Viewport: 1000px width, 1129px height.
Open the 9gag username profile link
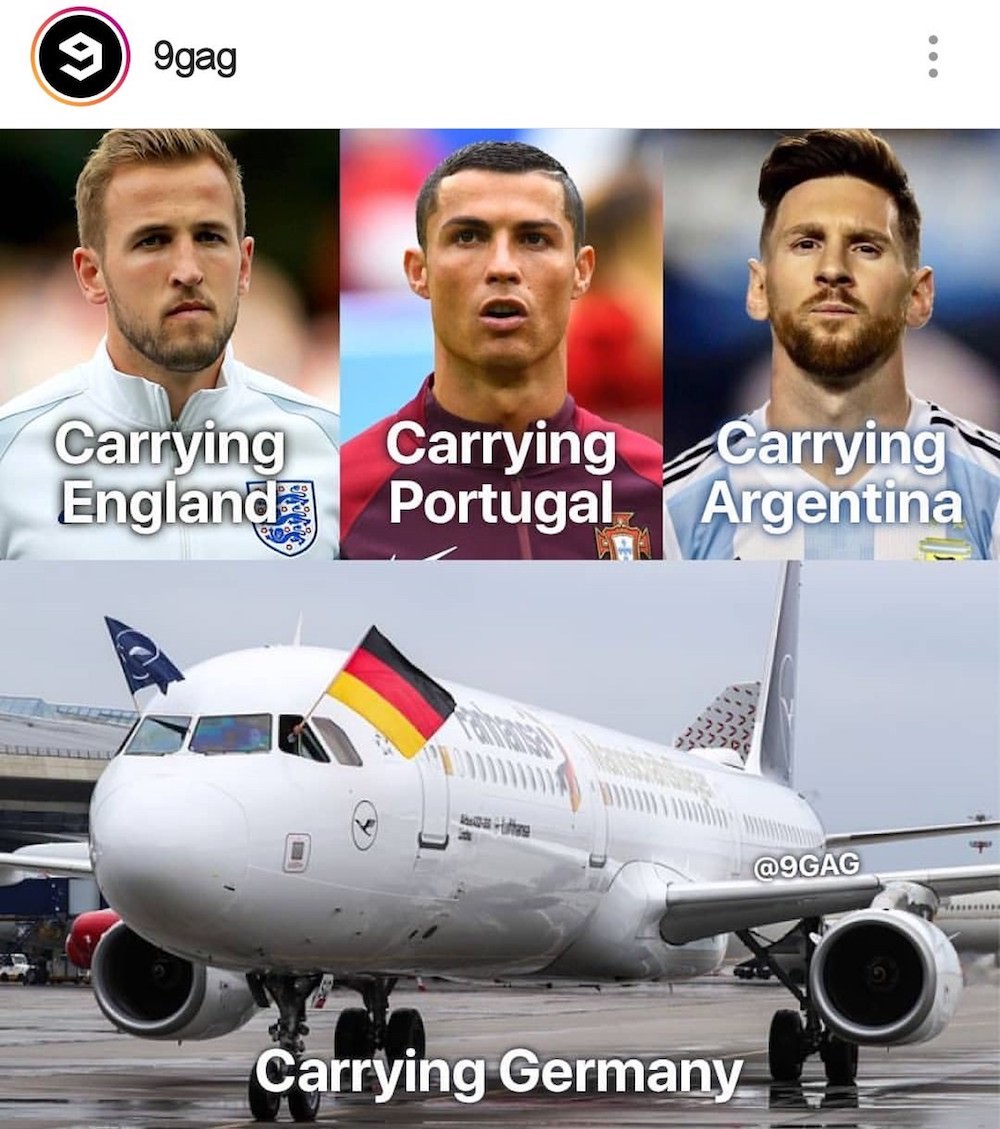[195, 59]
